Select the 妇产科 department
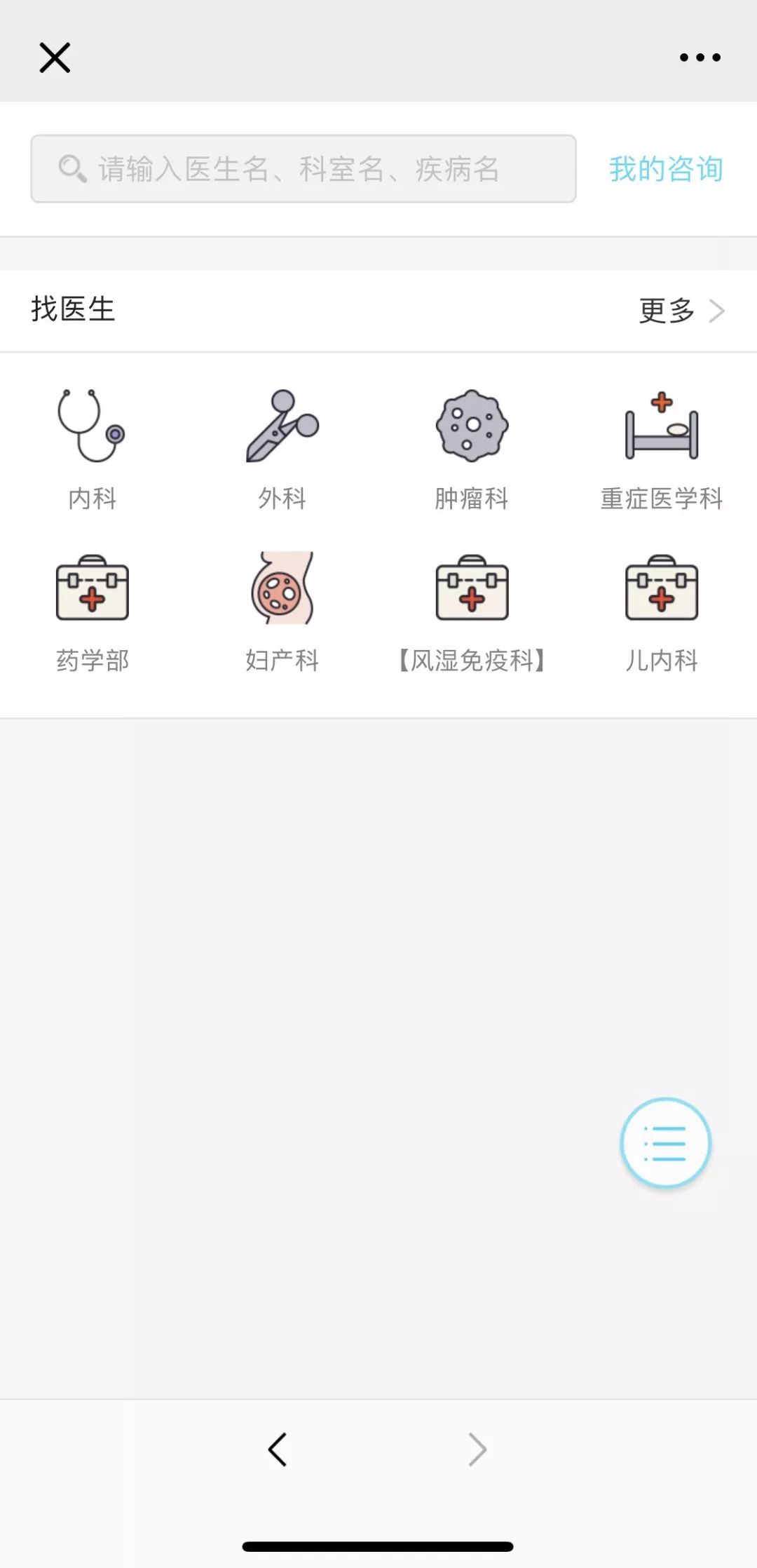757x1568 pixels. click(282, 611)
